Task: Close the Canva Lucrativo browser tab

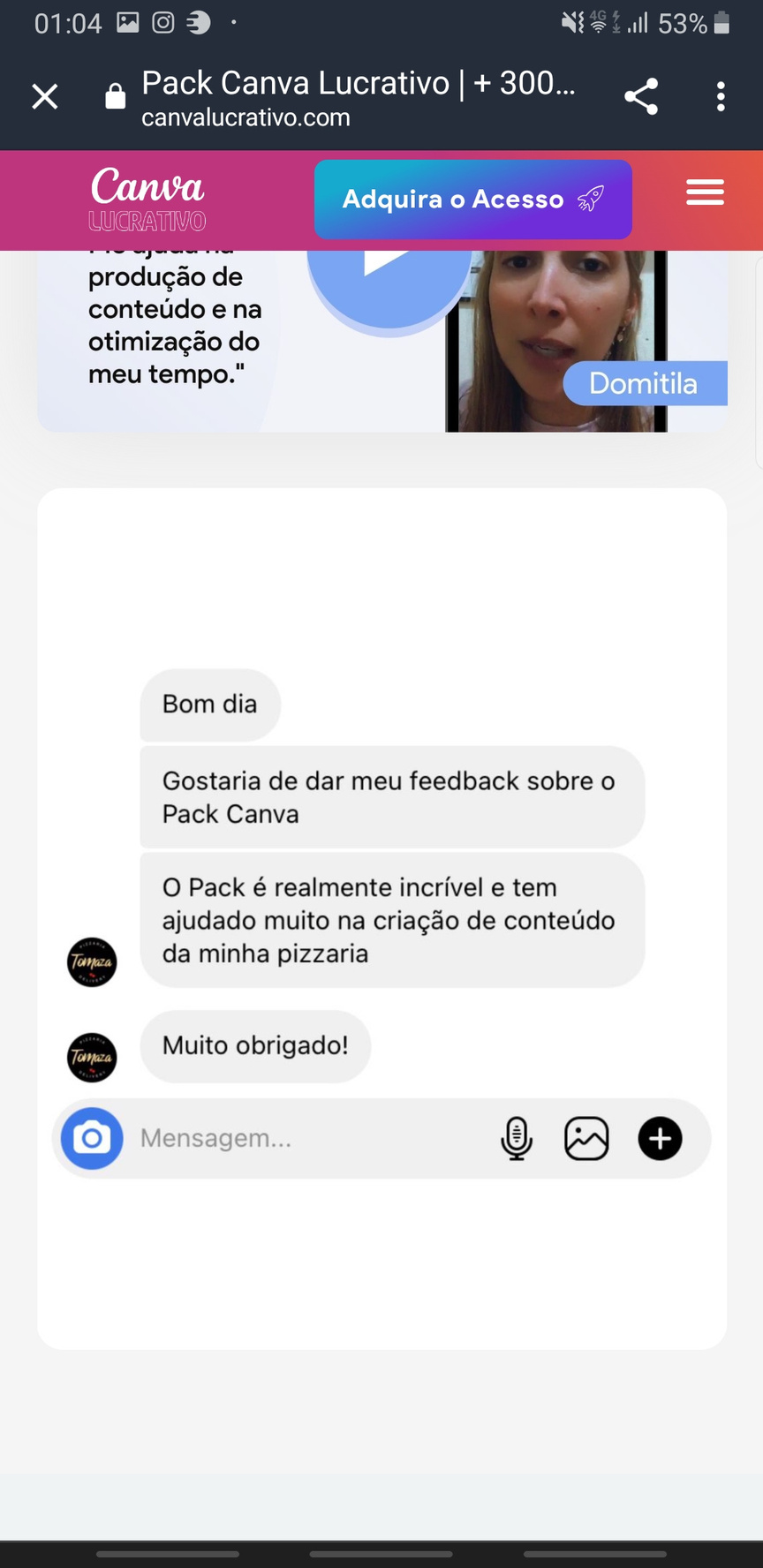Action: [x=45, y=96]
